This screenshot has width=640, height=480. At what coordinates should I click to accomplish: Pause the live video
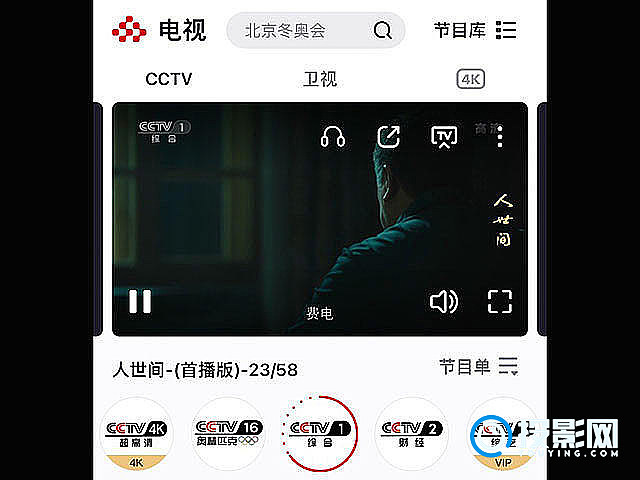click(x=140, y=301)
